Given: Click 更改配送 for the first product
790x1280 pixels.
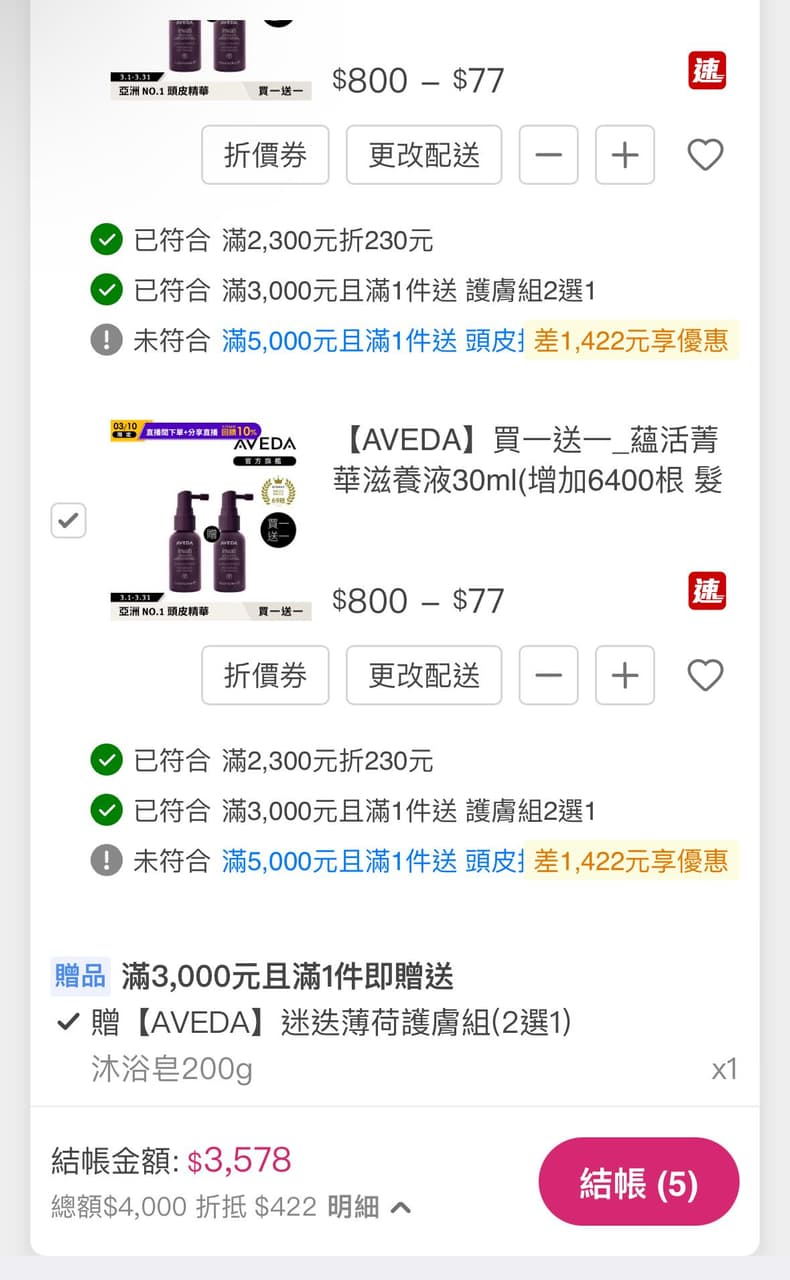Looking at the screenshot, I should coord(423,155).
